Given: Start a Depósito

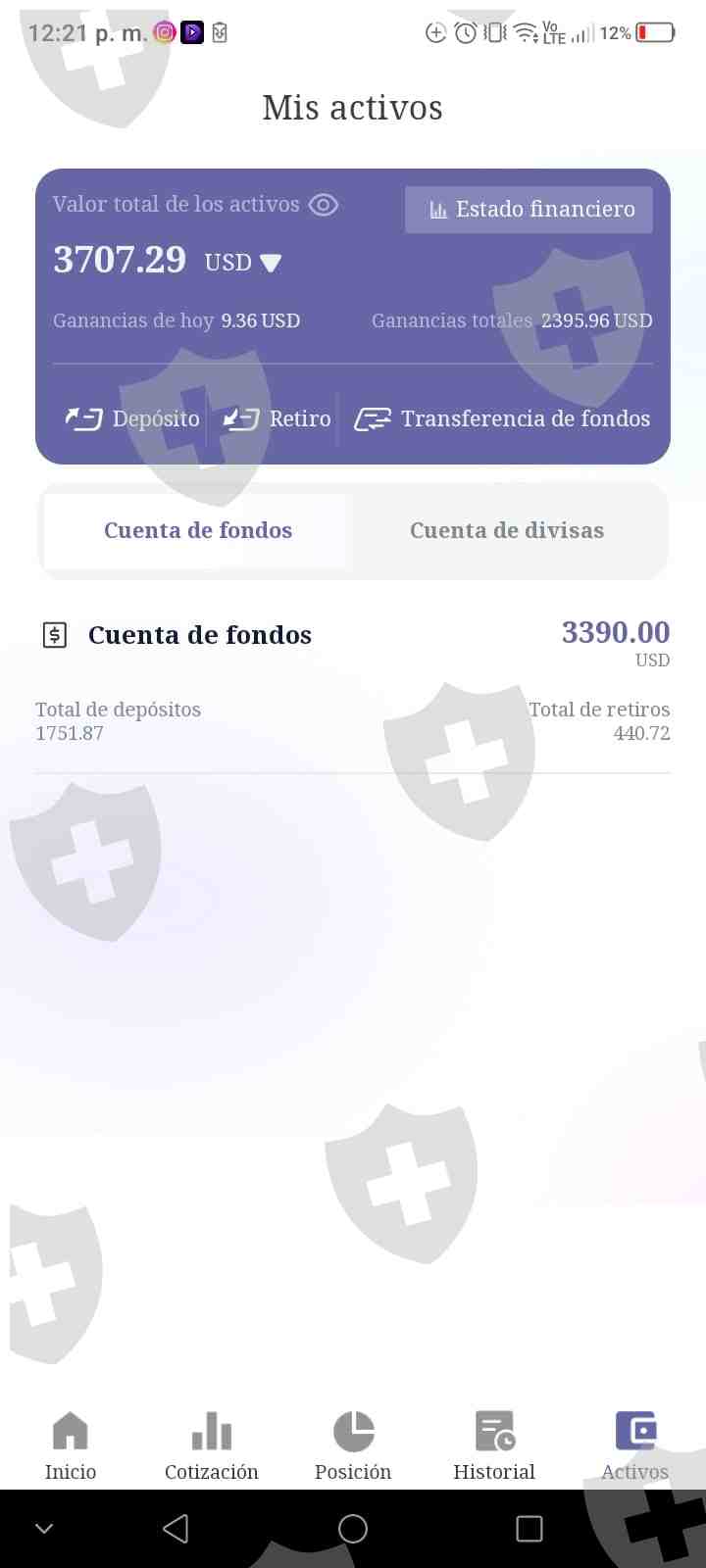Looking at the screenshot, I should (x=132, y=419).
